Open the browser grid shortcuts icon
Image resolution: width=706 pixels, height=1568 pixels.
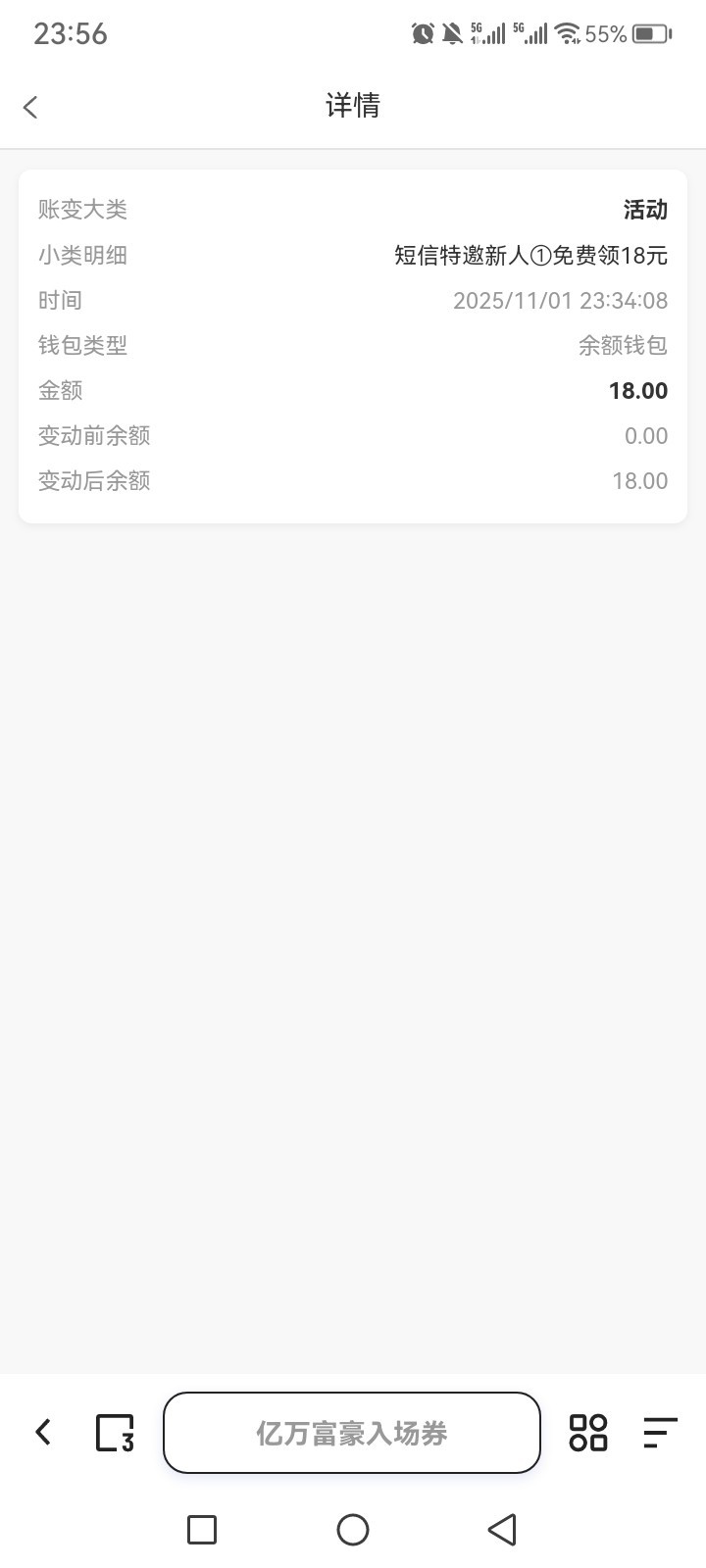[x=588, y=1433]
